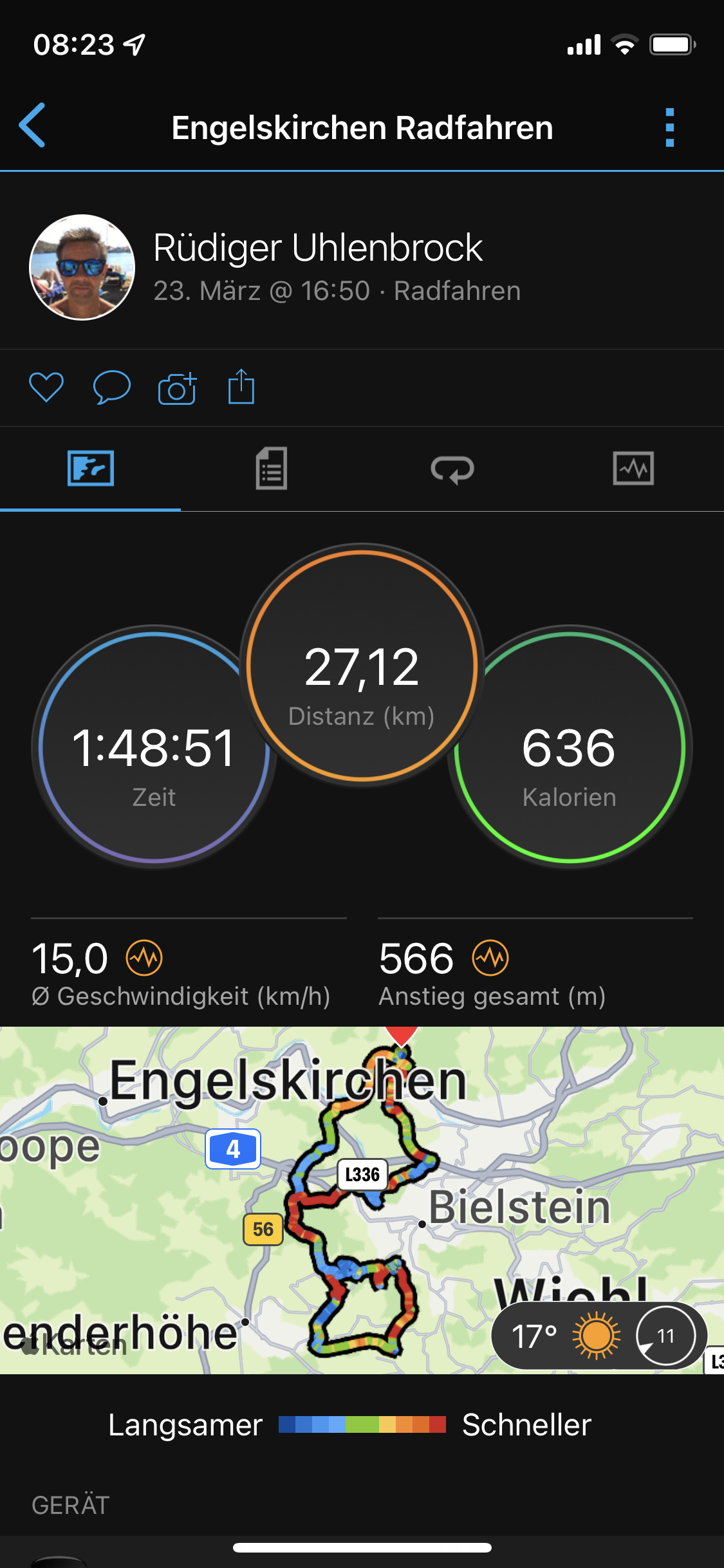Switch to the charts tab
Viewport: 724px width, 1568px height.
(633, 468)
